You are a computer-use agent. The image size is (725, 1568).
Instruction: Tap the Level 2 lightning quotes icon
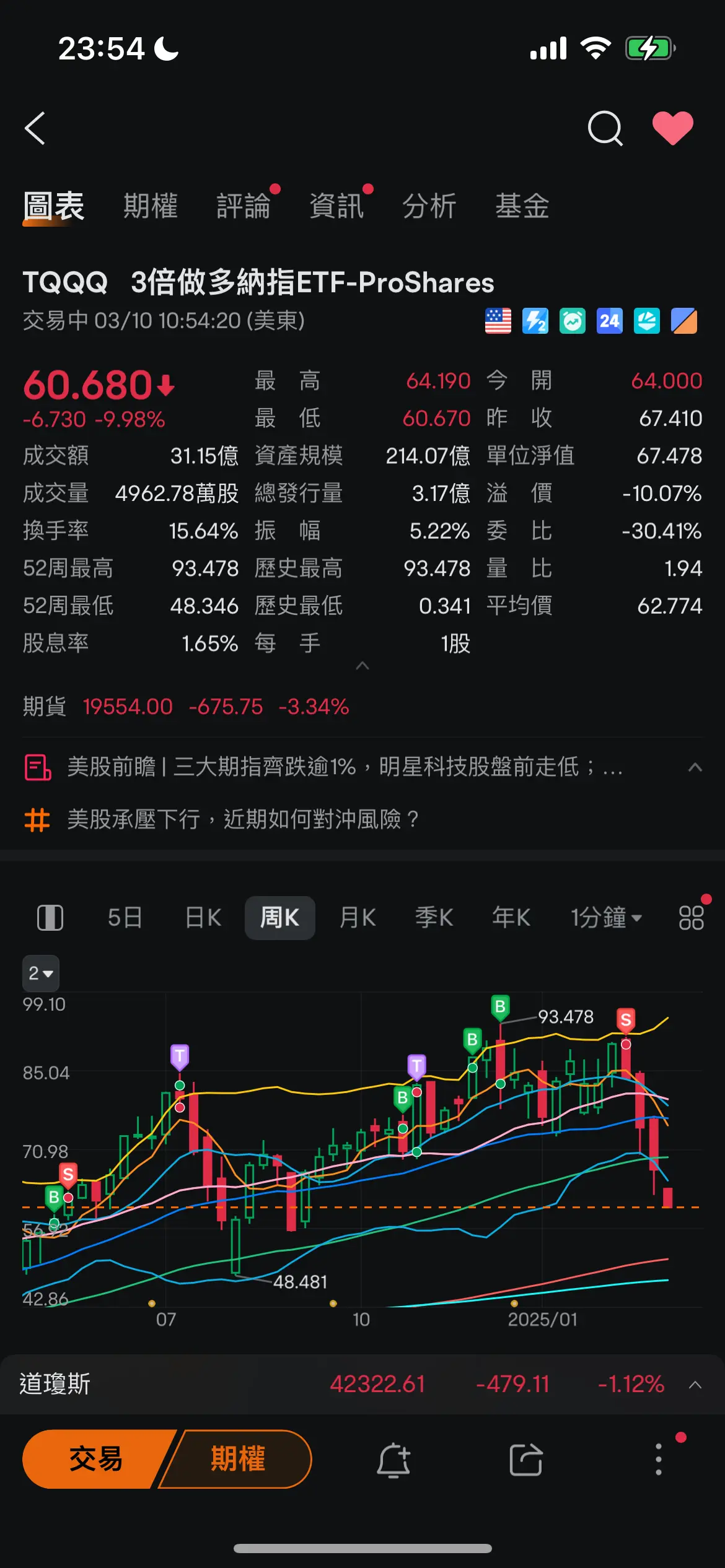[535, 322]
